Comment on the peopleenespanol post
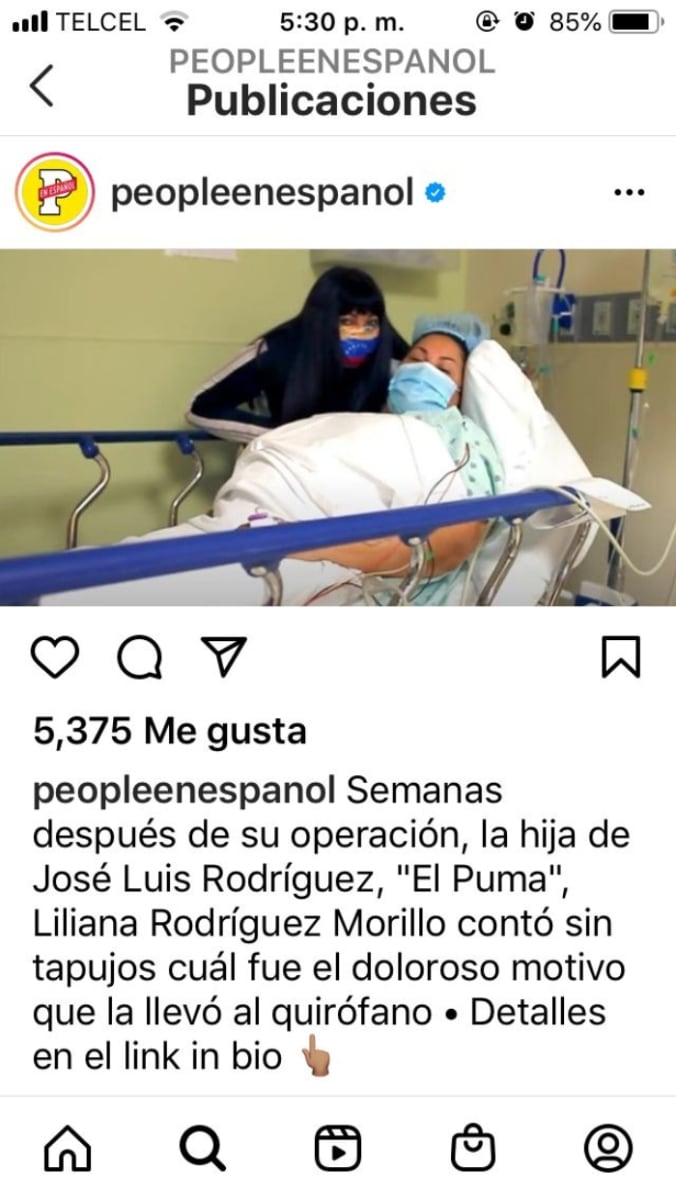676x1200 pixels. (139, 657)
